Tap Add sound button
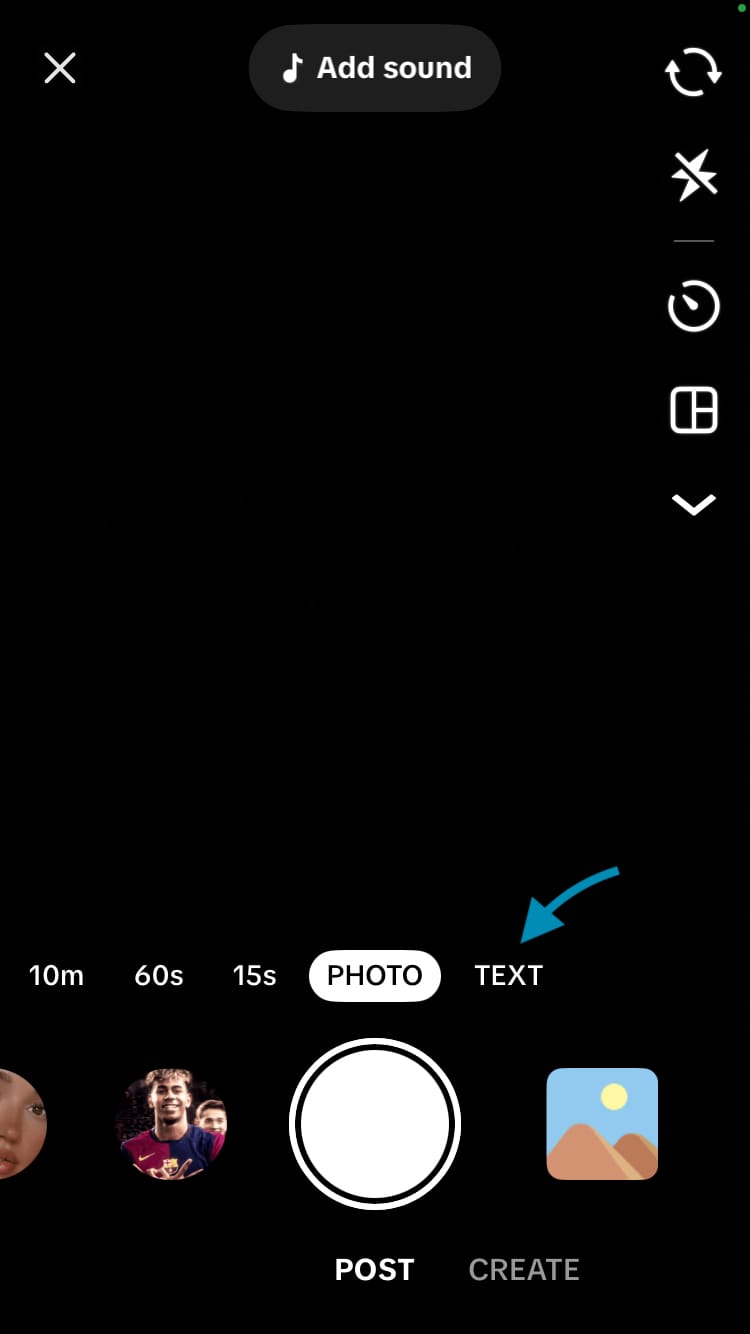Image resolution: width=750 pixels, height=1334 pixels. point(375,68)
